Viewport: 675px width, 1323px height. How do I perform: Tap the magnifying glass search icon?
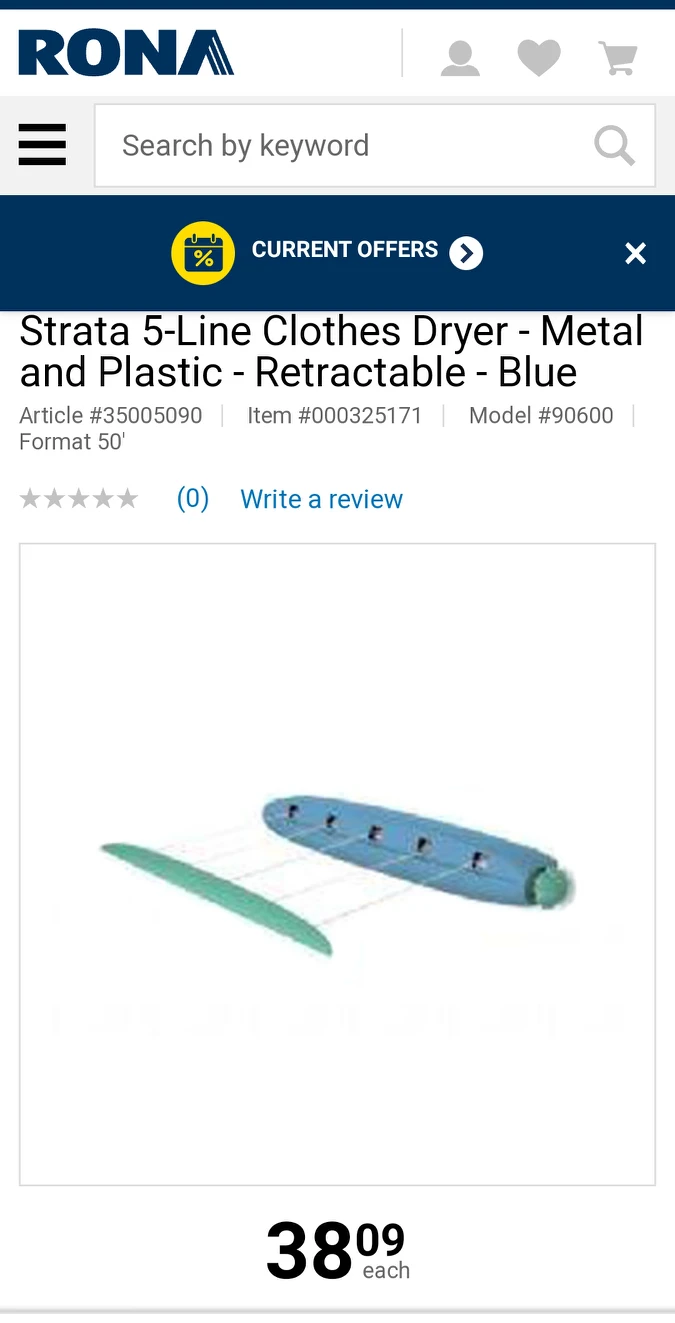click(614, 146)
